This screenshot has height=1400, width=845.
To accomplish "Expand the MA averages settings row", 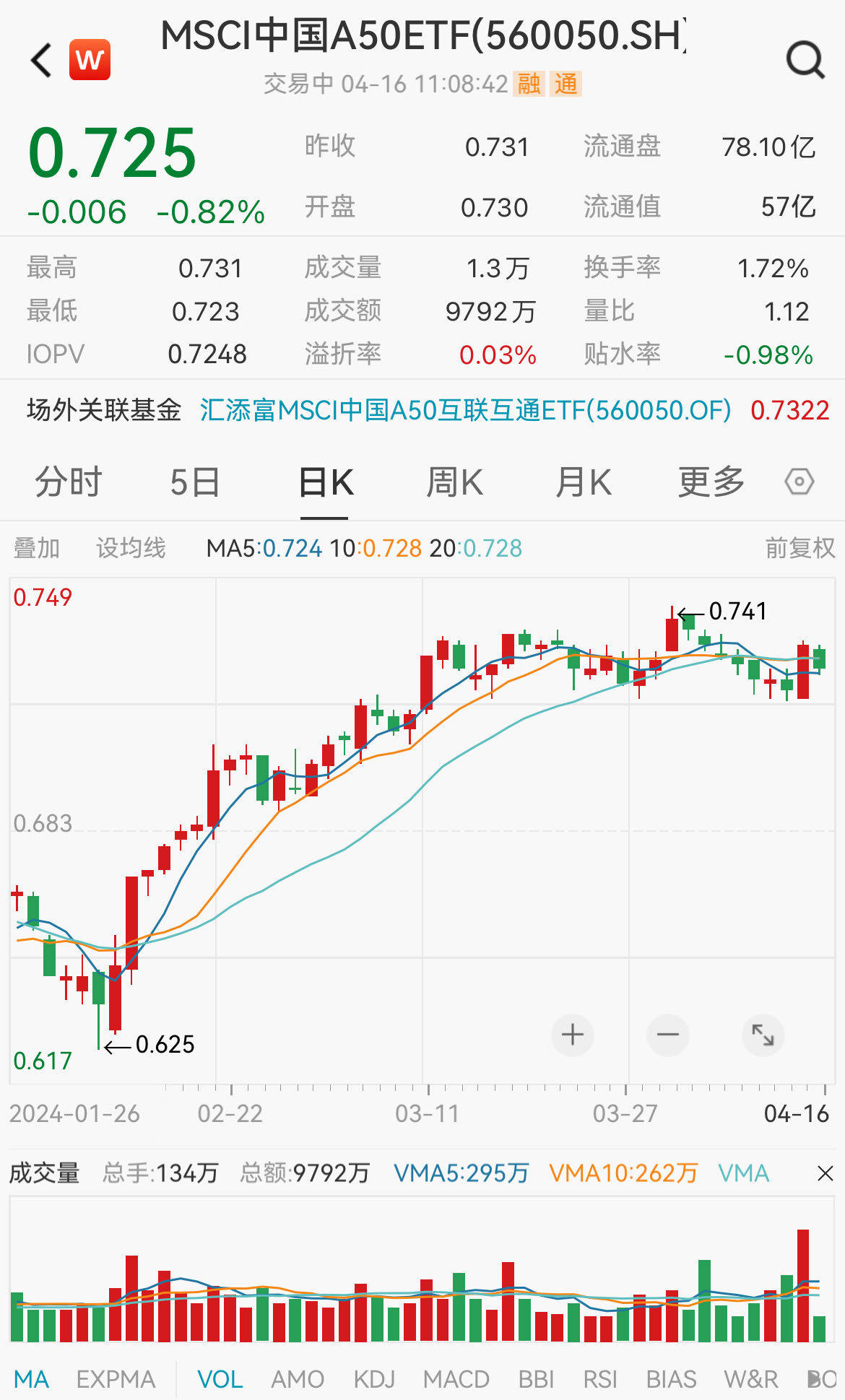I will [32, 1378].
